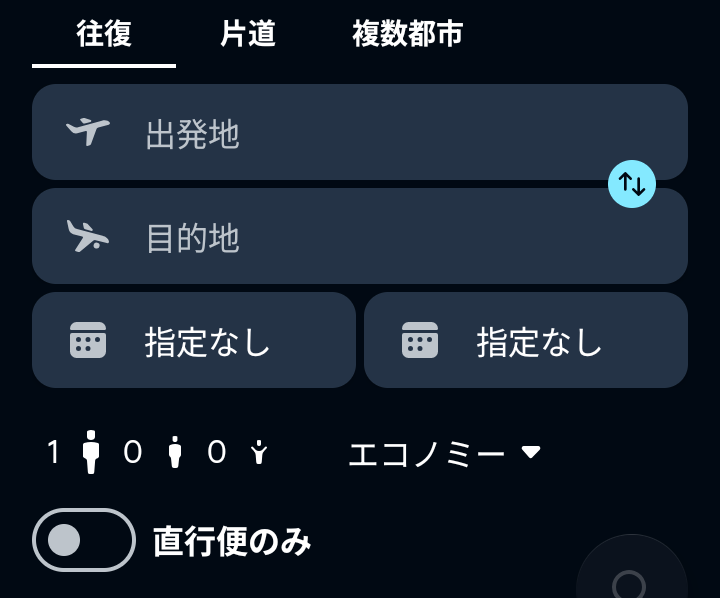The height and width of the screenshot is (598, 720).
Task: Swap departure and destination
Action: [631, 184]
